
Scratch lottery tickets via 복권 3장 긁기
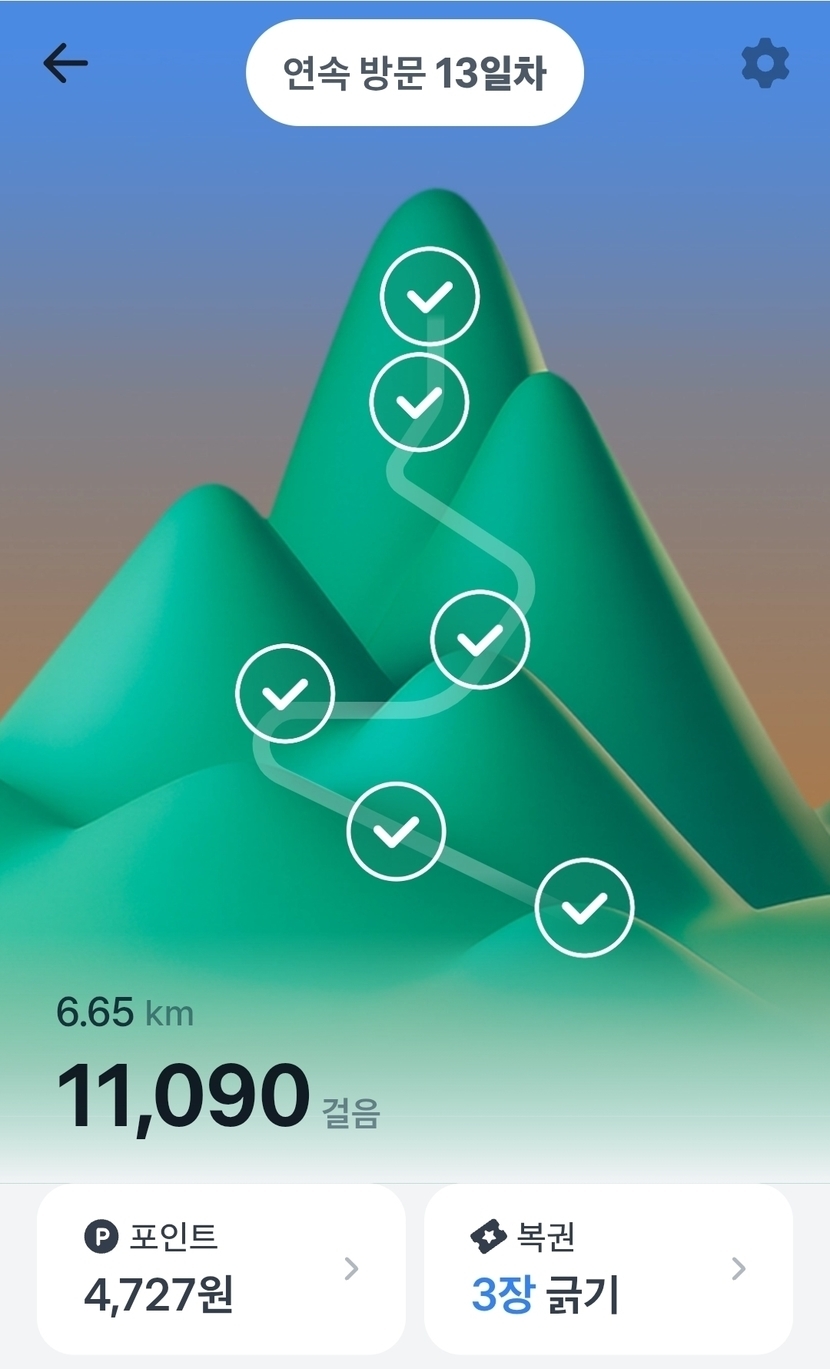pos(608,1268)
